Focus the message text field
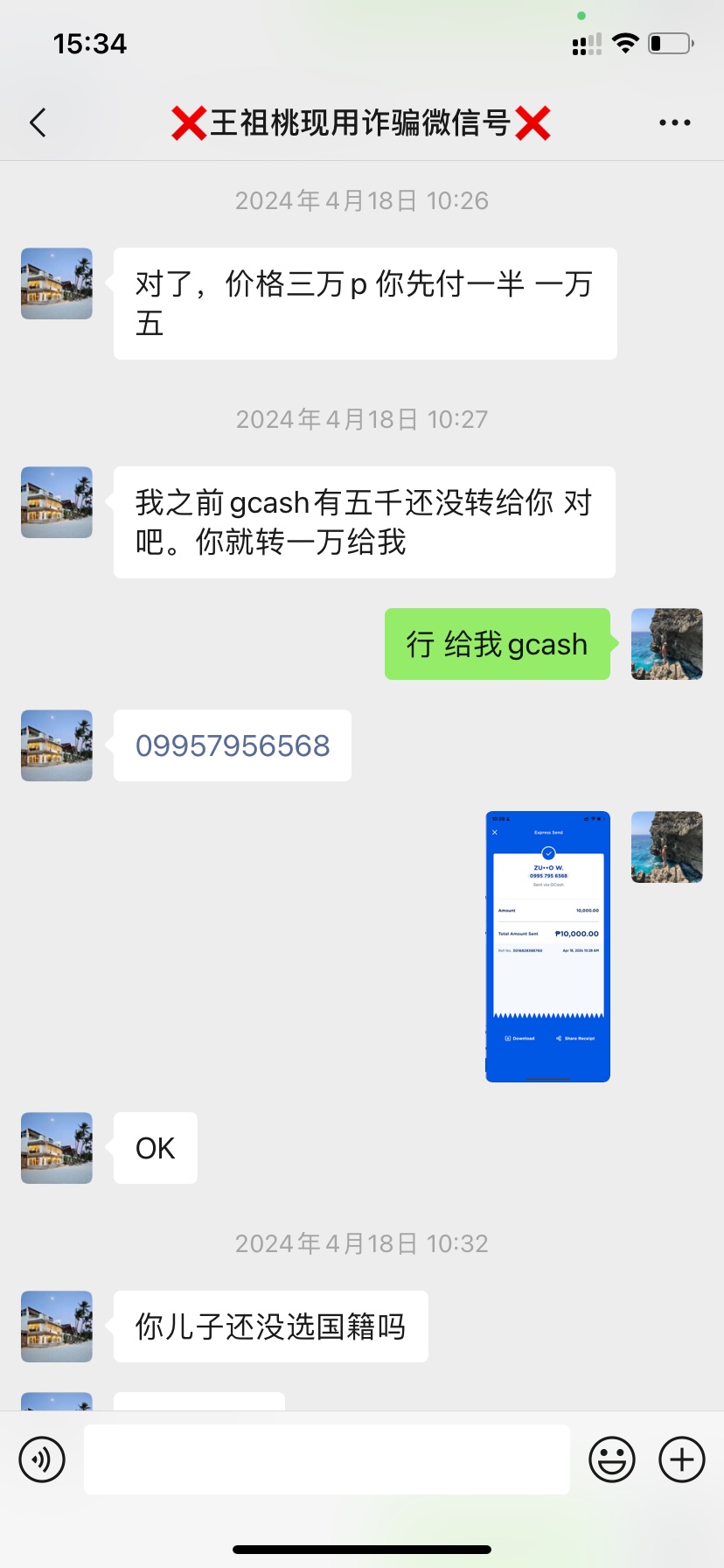Screen dimensions: 724x1568 [x=326, y=1459]
